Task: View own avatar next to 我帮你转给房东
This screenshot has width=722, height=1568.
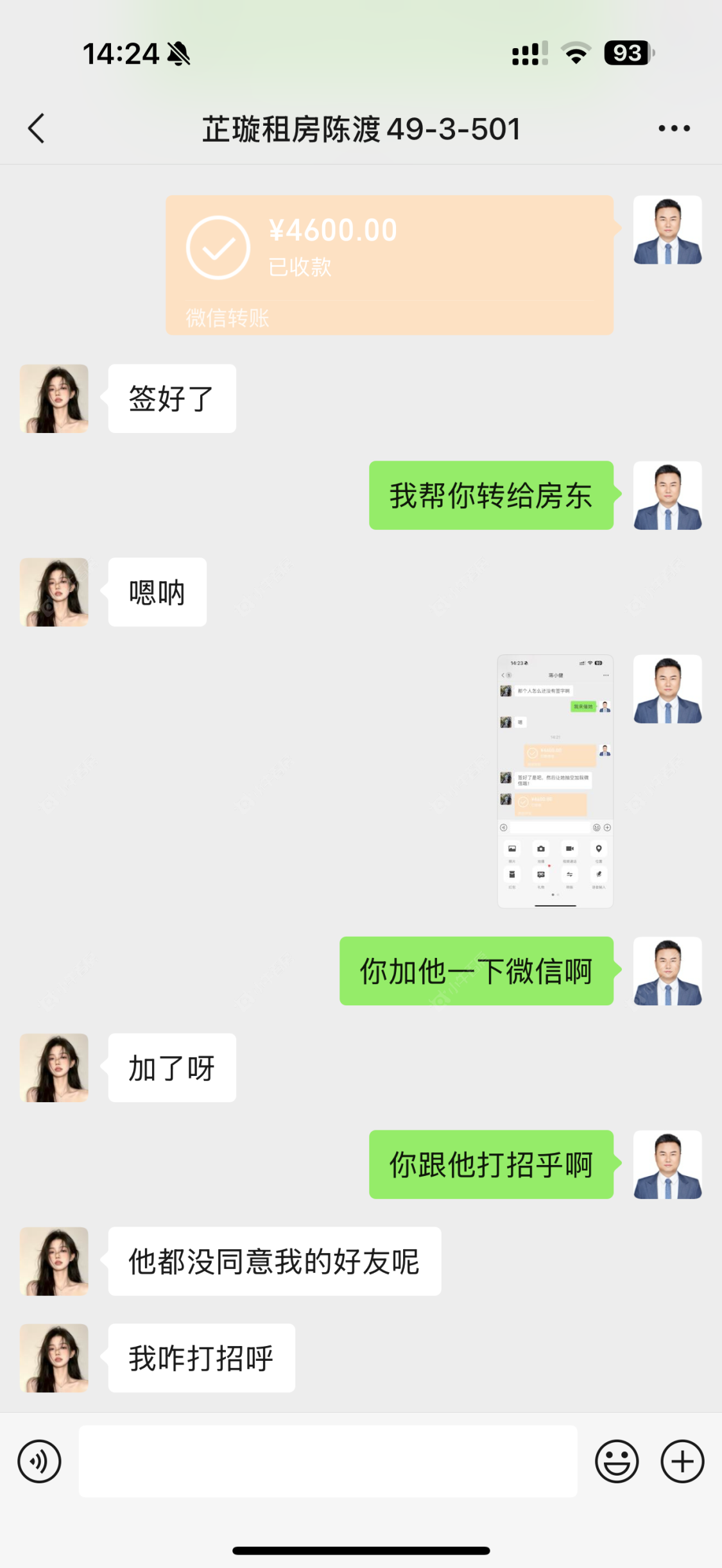Action: [x=667, y=495]
